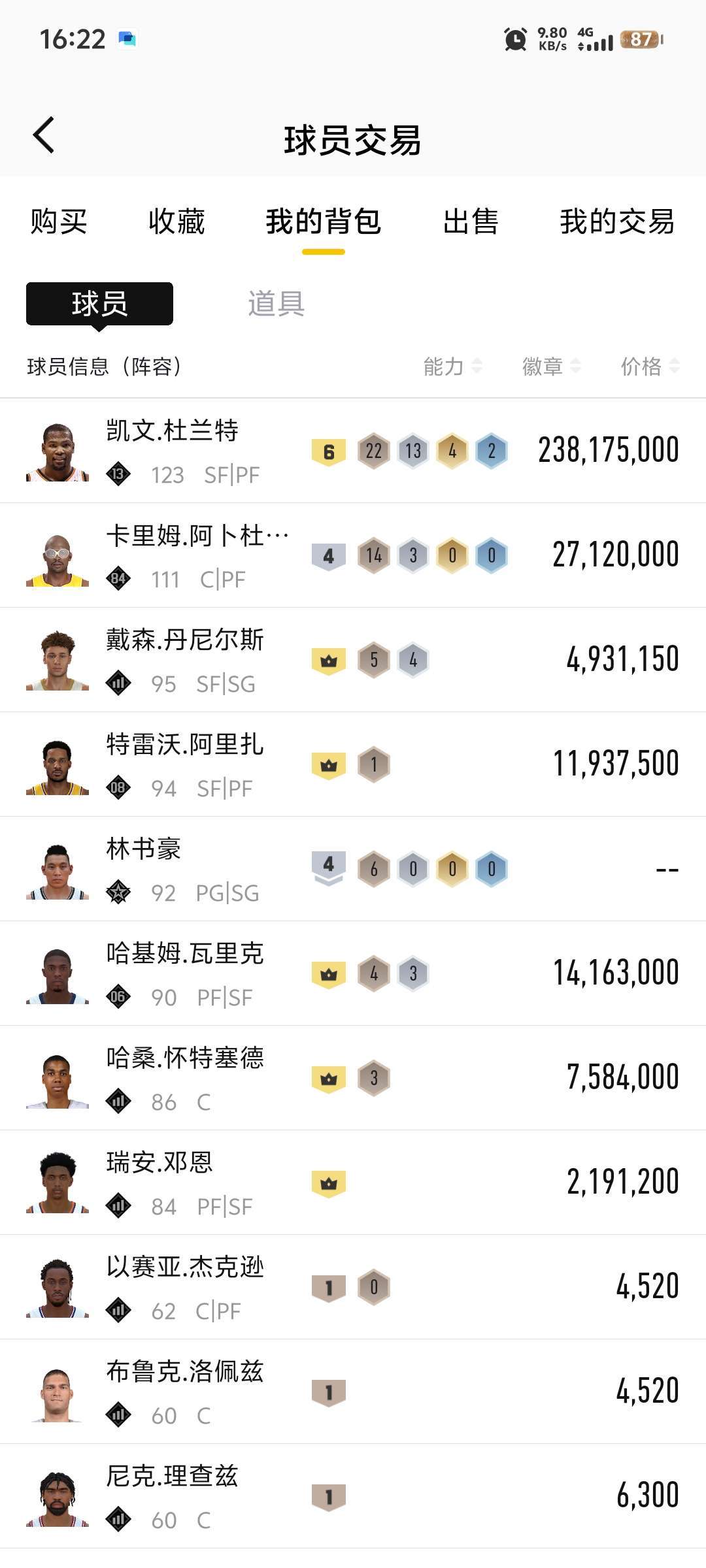
Task: Tap the gold level 6 badge on 凯文.杜兰特
Action: coord(329,449)
